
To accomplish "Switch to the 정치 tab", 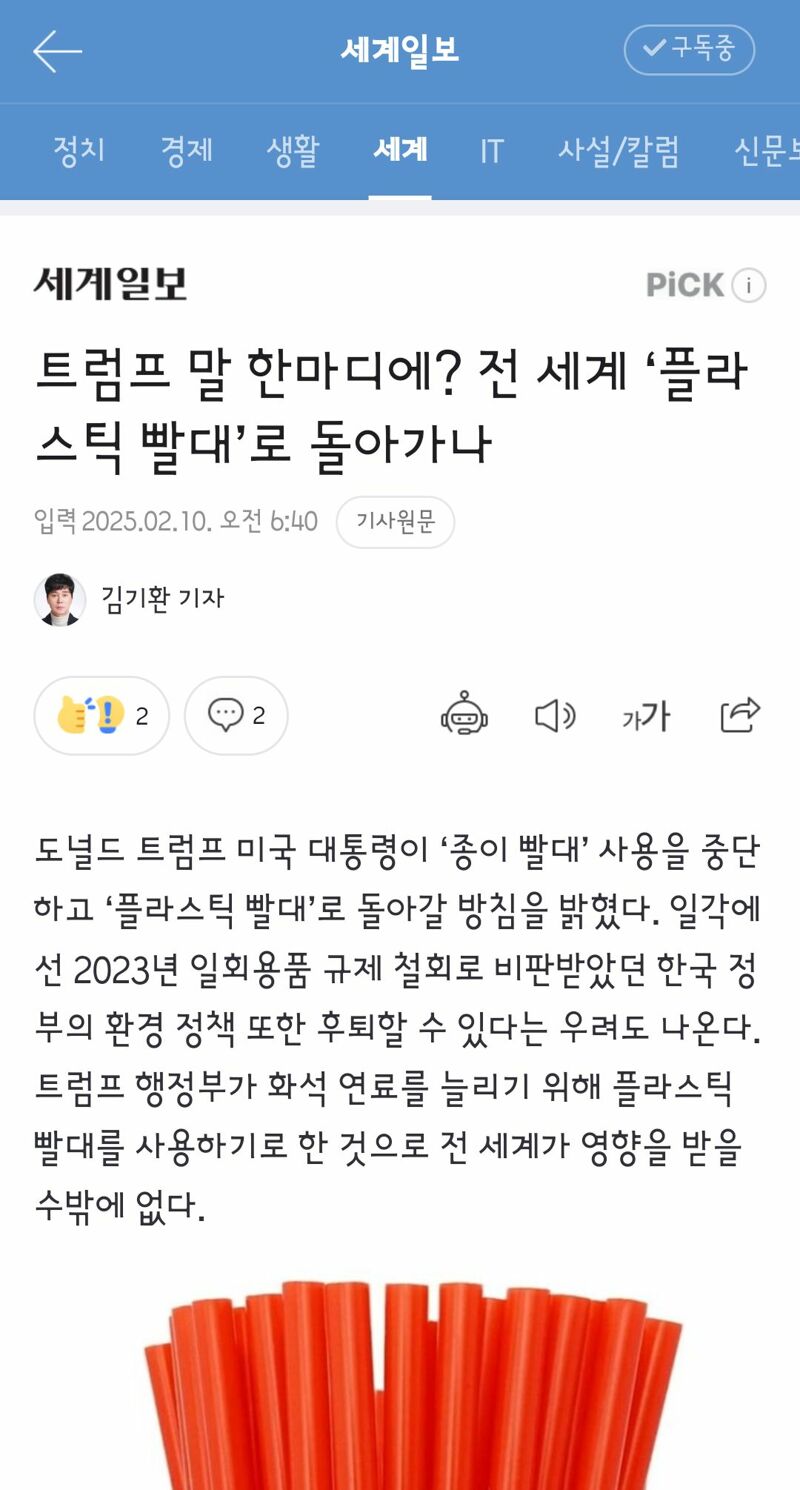I will point(79,151).
